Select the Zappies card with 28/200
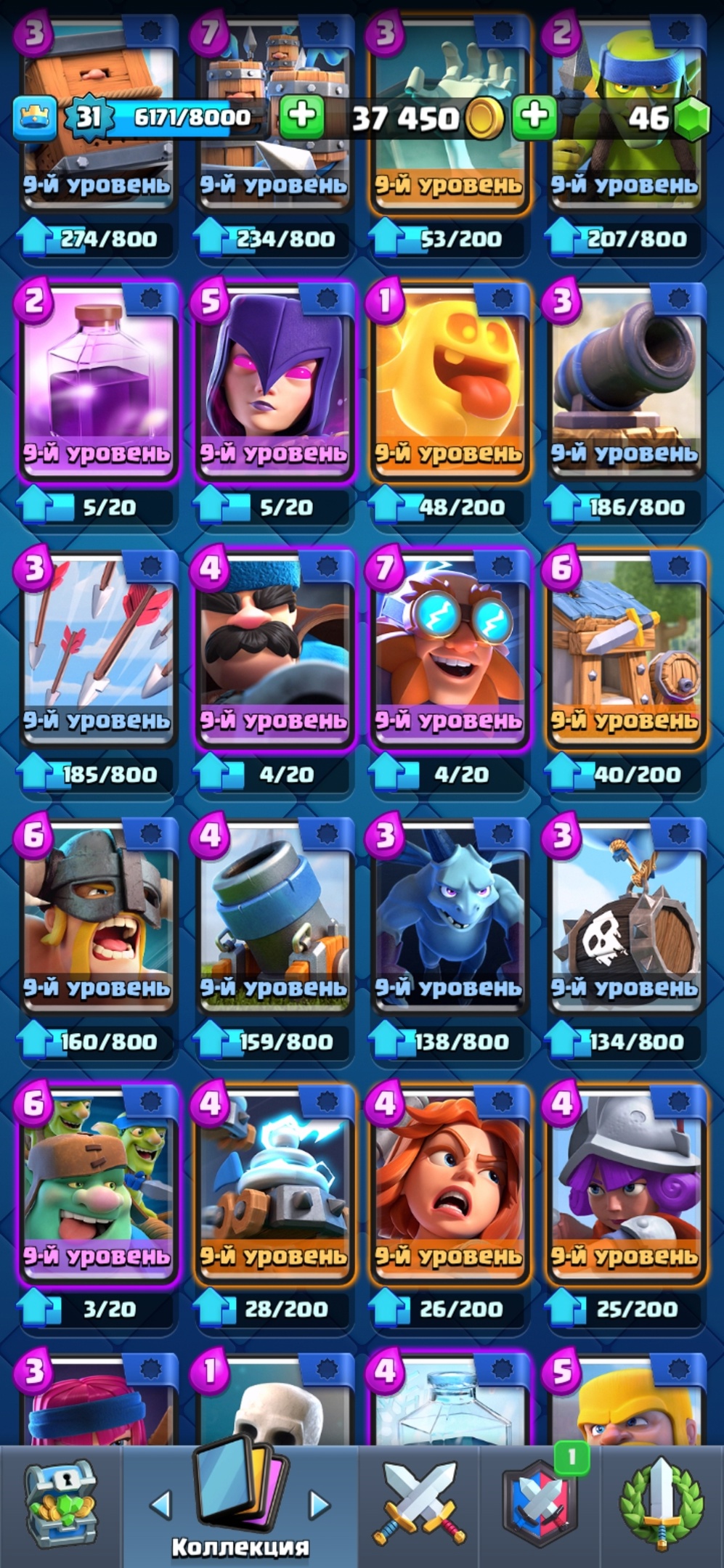Screen dimensions: 724x1568 [x=274, y=1185]
